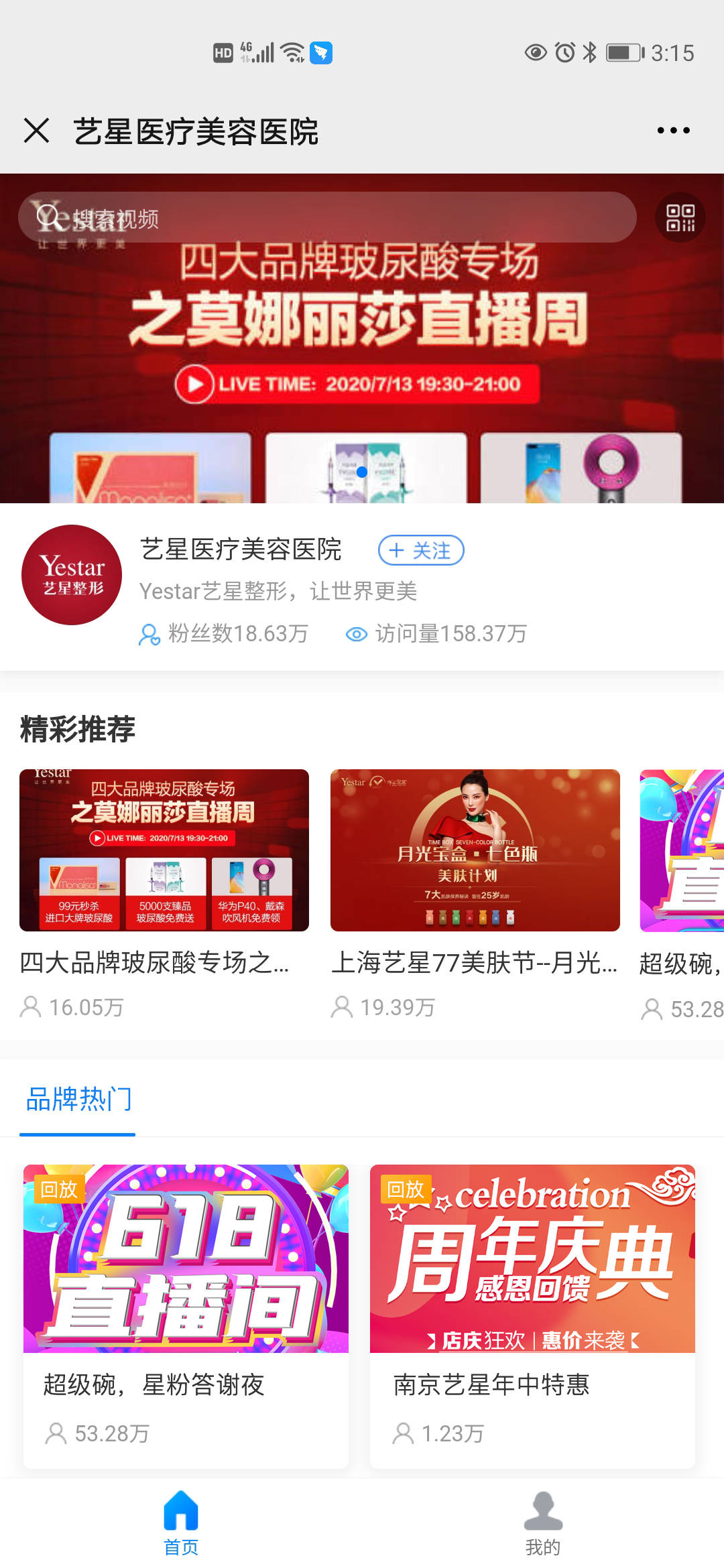Select the 品牌热门 tab
Image resolution: width=724 pixels, height=1568 pixels.
coord(78,1100)
